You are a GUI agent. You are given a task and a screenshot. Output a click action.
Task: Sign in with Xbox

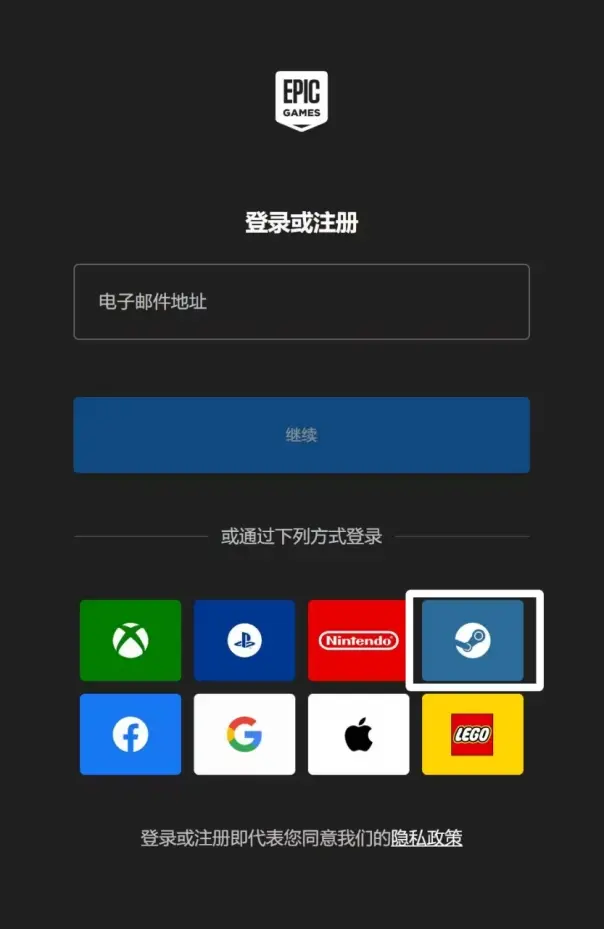[x=130, y=640]
